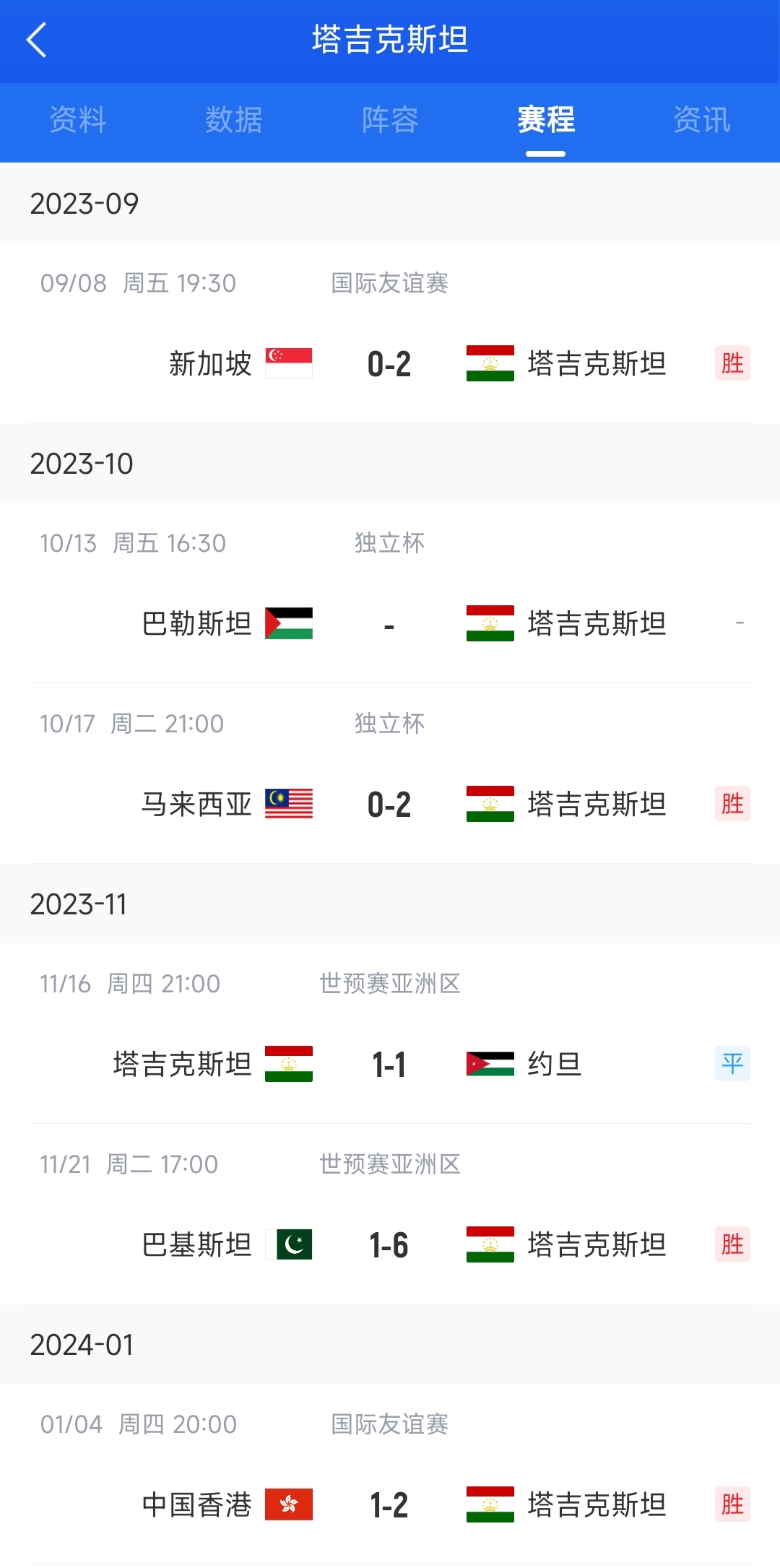Image resolution: width=780 pixels, height=1568 pixels.
Task: Select the 巴勒斯坦 vs 塔吉克斯坦 fixture row
Action: click(390, 624)
